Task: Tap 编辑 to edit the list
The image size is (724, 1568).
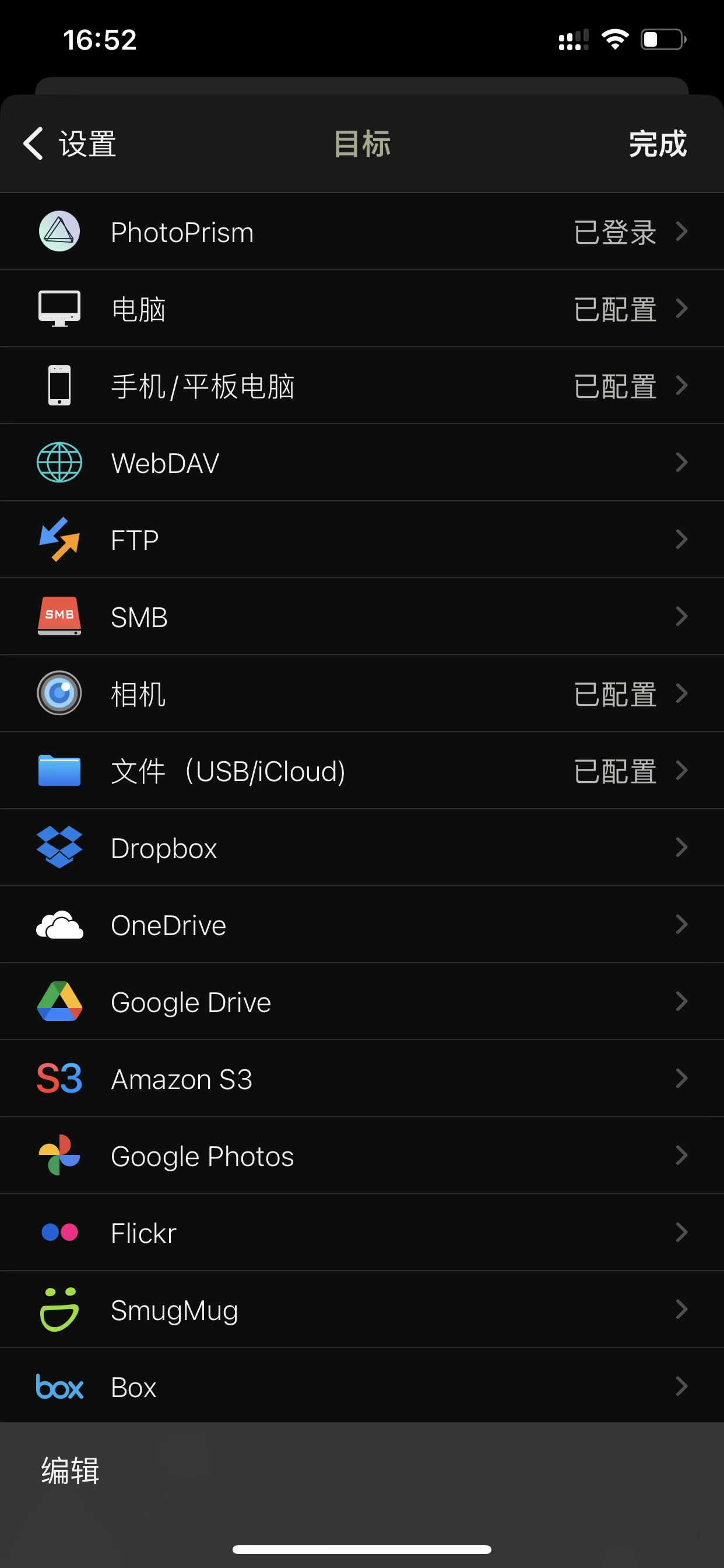Action: 71,1471
